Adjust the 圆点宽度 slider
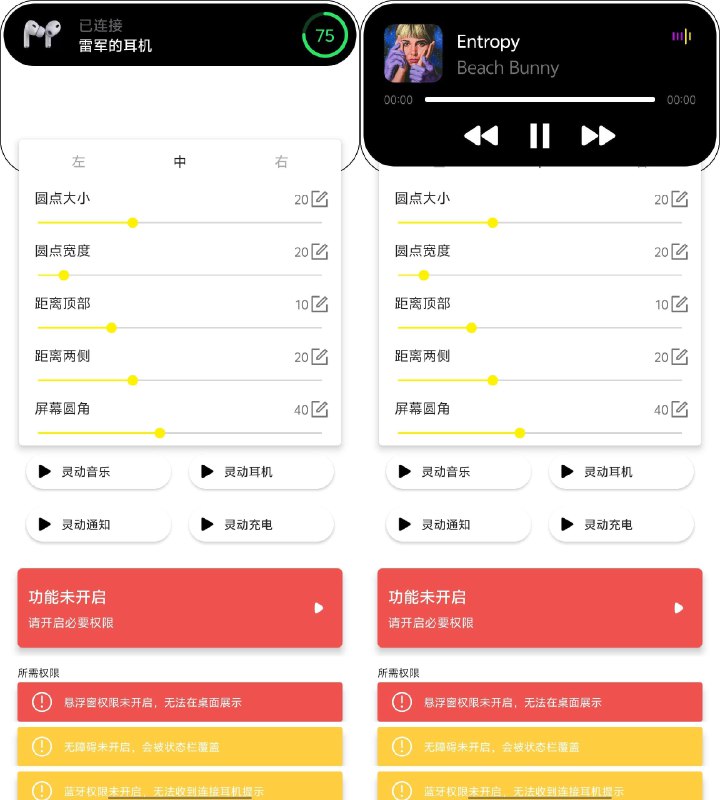The width and height of the screenshot is (720, 800). pos(64,275)
